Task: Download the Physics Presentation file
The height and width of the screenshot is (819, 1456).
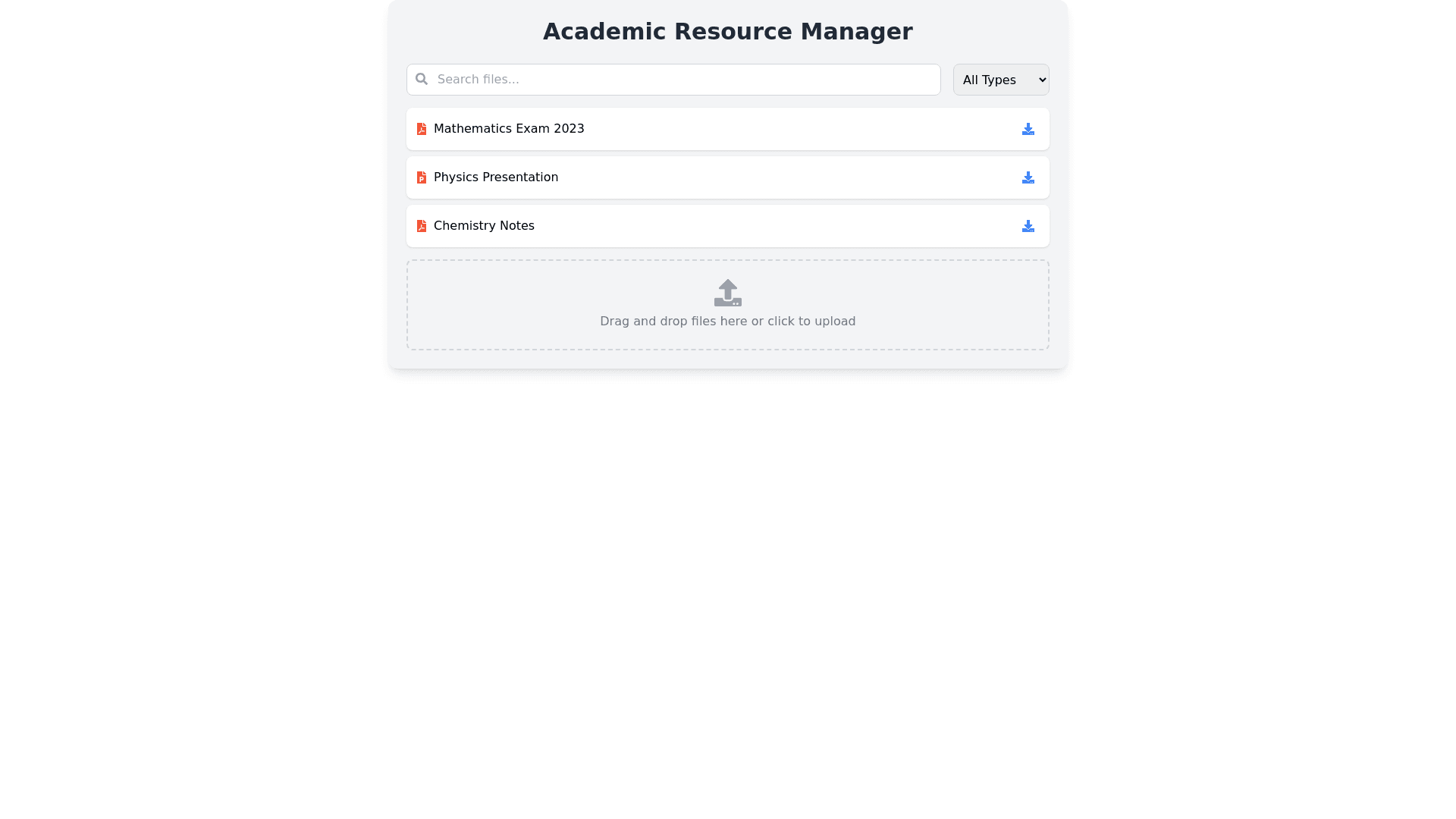Action: tap(1028, 177)
